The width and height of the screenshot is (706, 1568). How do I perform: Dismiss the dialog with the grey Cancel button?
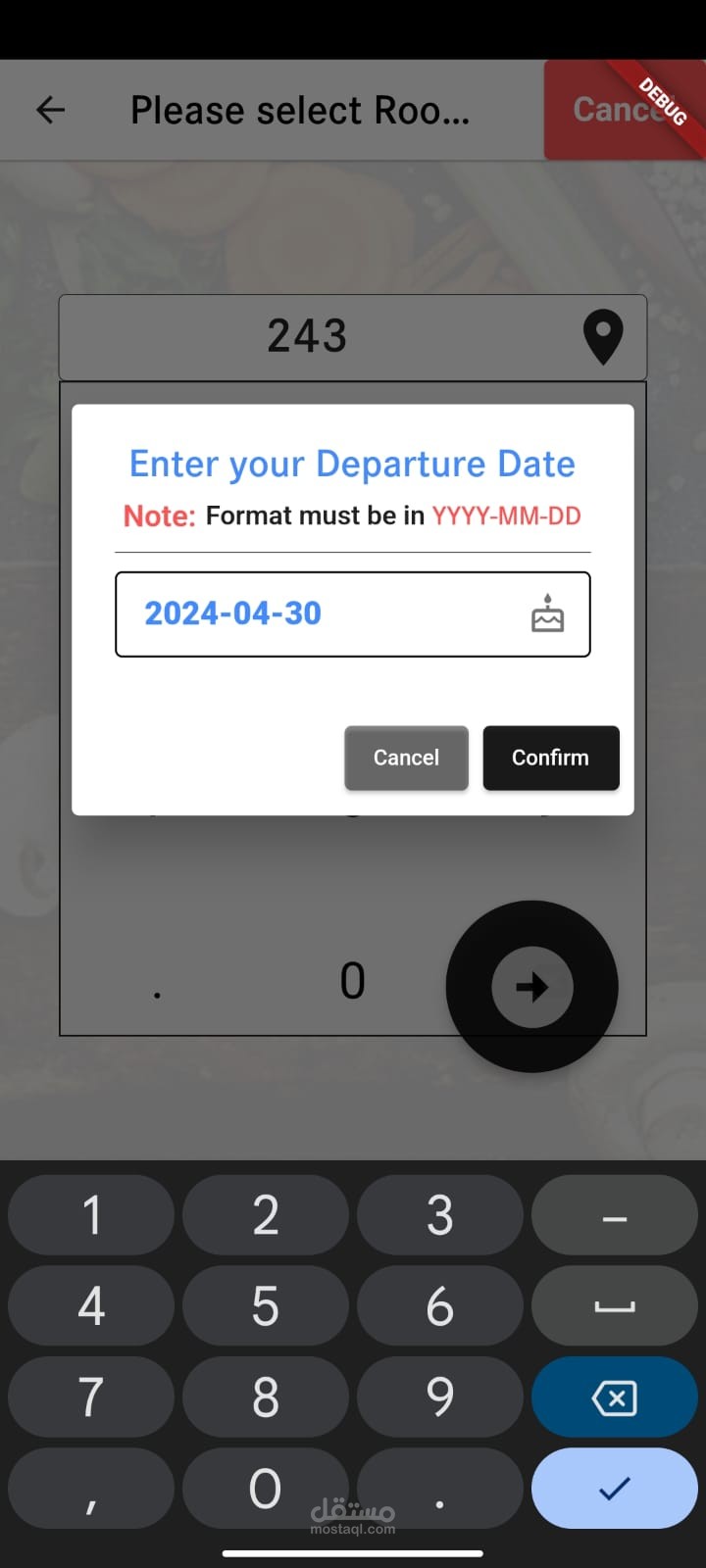[x=406, y=758]
